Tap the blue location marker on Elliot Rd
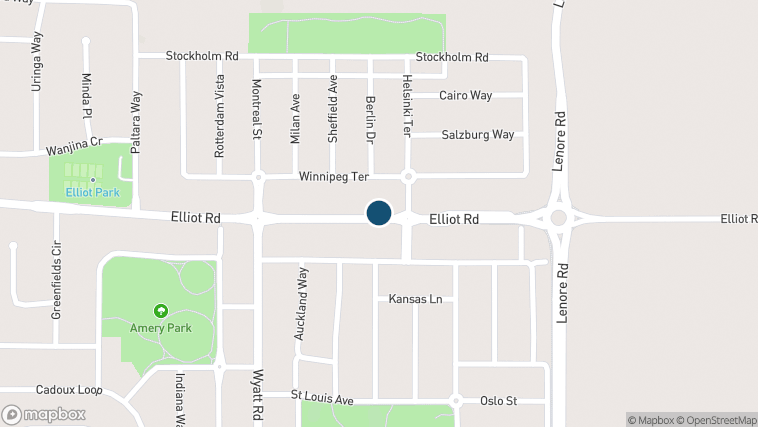The height and width of the screenshot is (427, 758). [378, 213]
